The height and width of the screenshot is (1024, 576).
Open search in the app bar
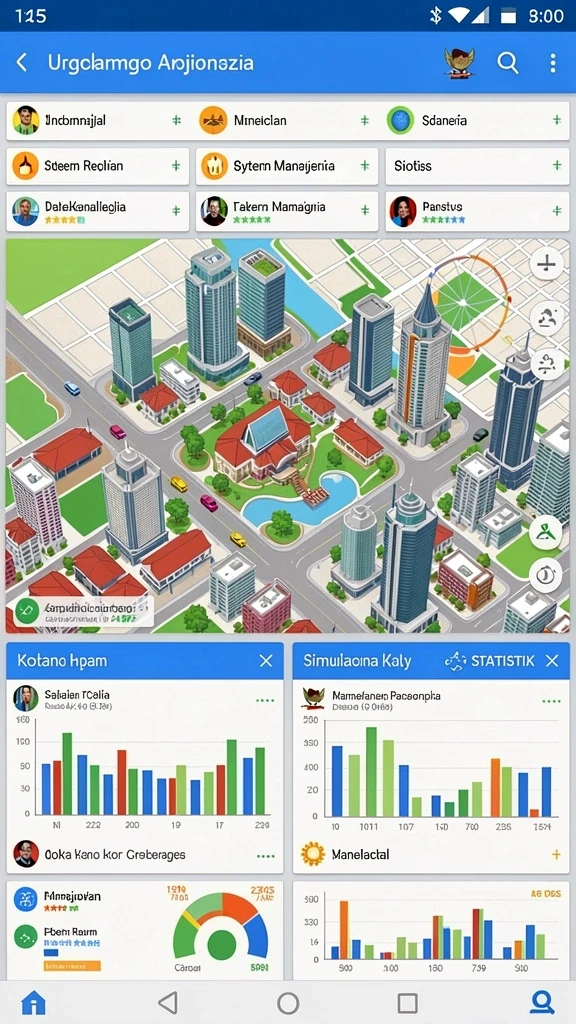coord(507,63)
